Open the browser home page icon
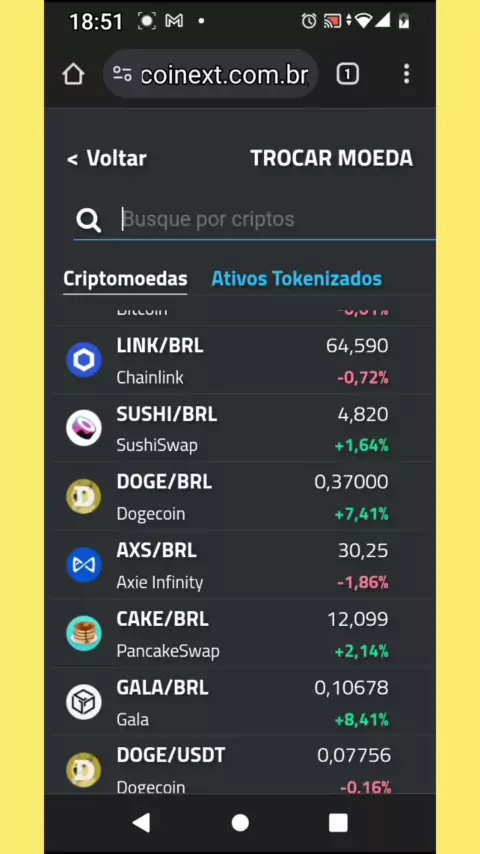 pos(74,74)
